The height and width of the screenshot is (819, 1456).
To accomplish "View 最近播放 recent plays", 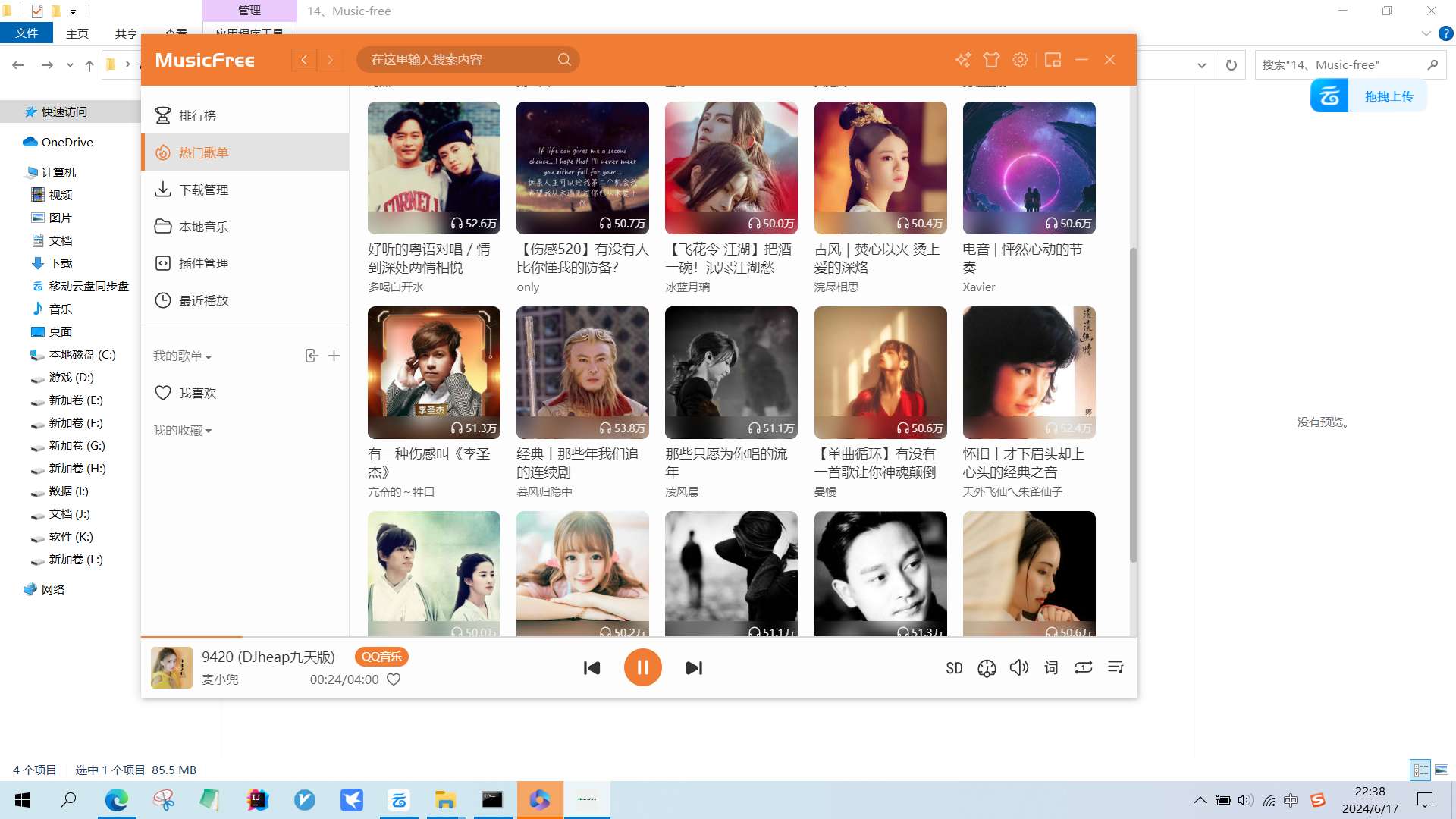I will click(x=203, y=300).
